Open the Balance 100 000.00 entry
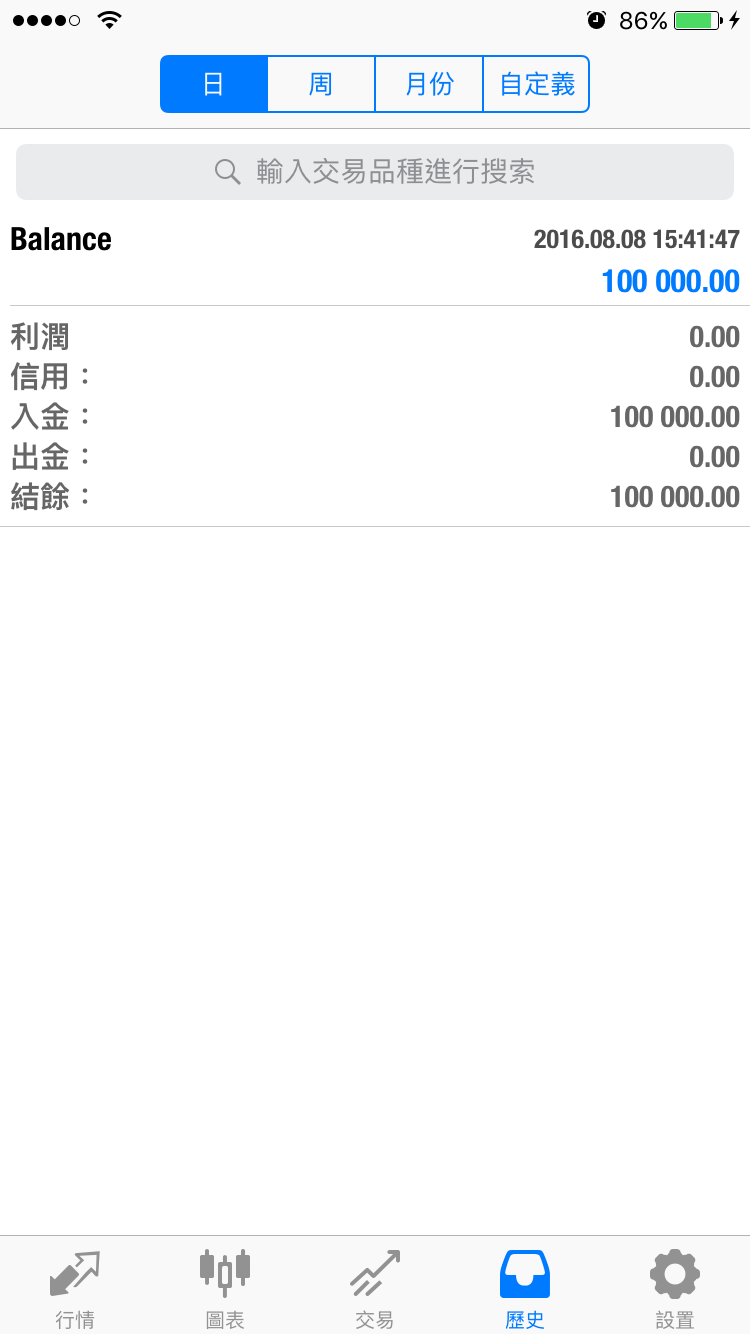Viewport: 750px width, 1334px height. (x=375, y=260)
